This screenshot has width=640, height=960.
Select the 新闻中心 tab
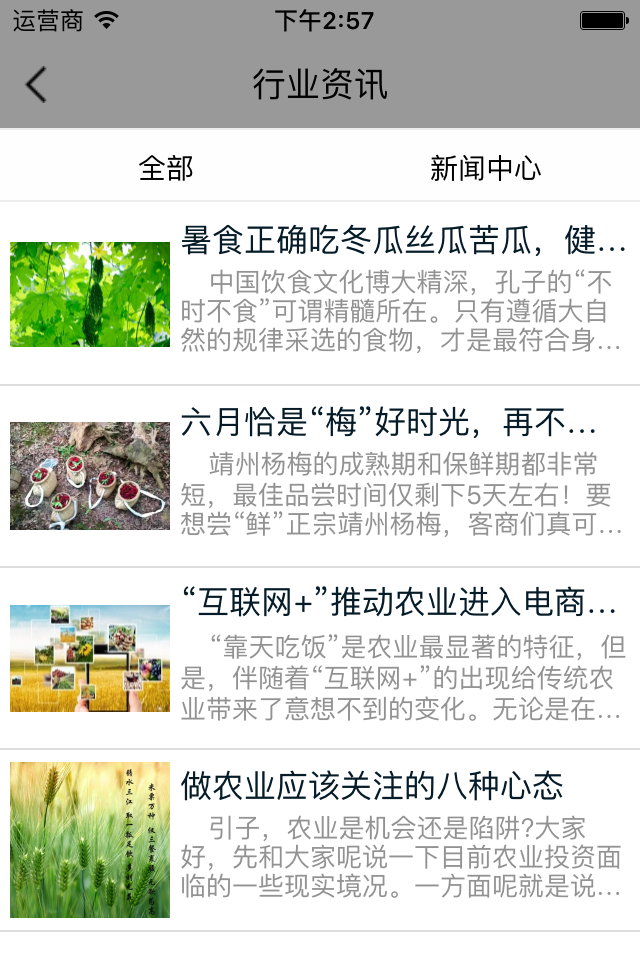[x=486, y=168]
